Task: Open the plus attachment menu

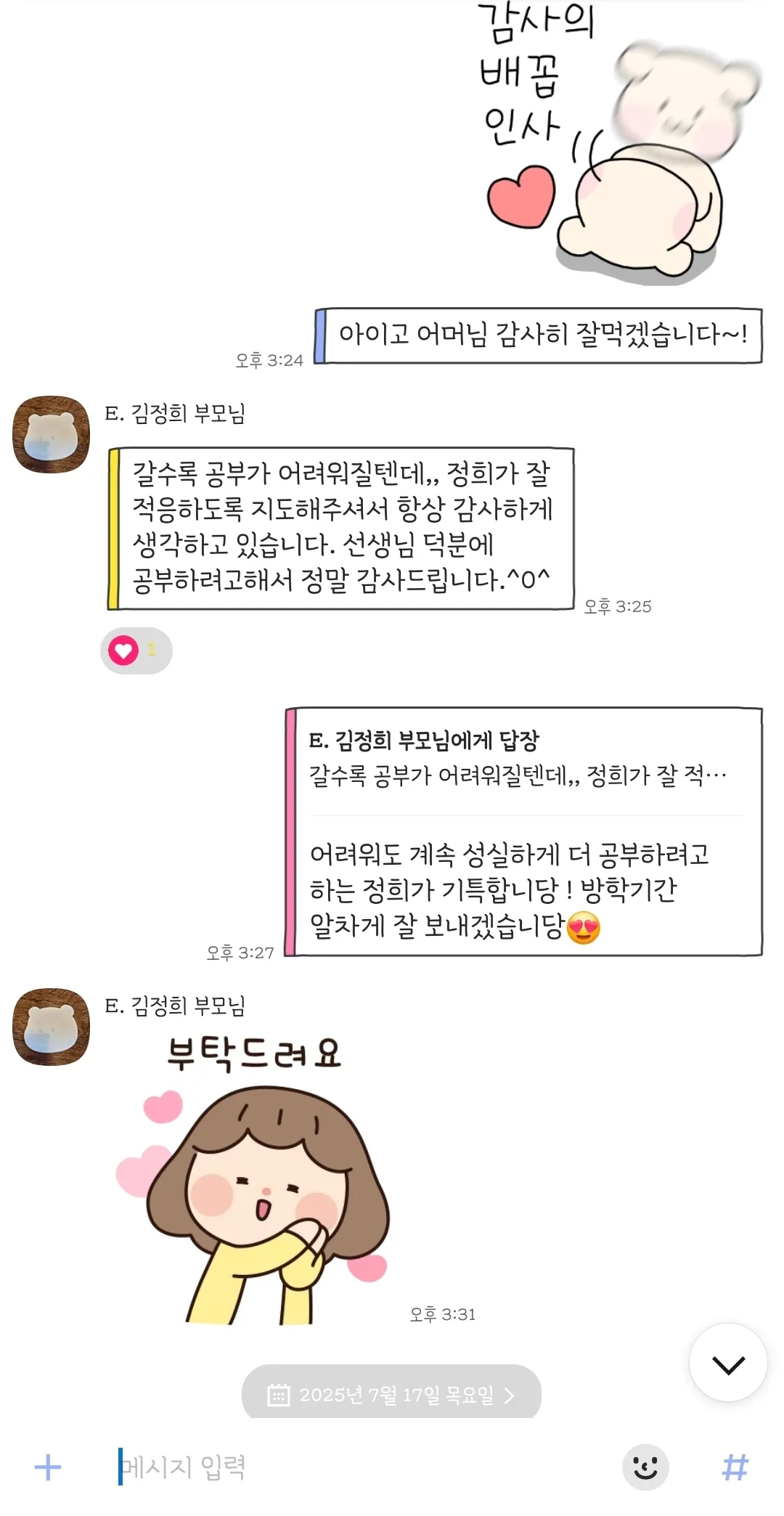Action: pos(48,1467)
